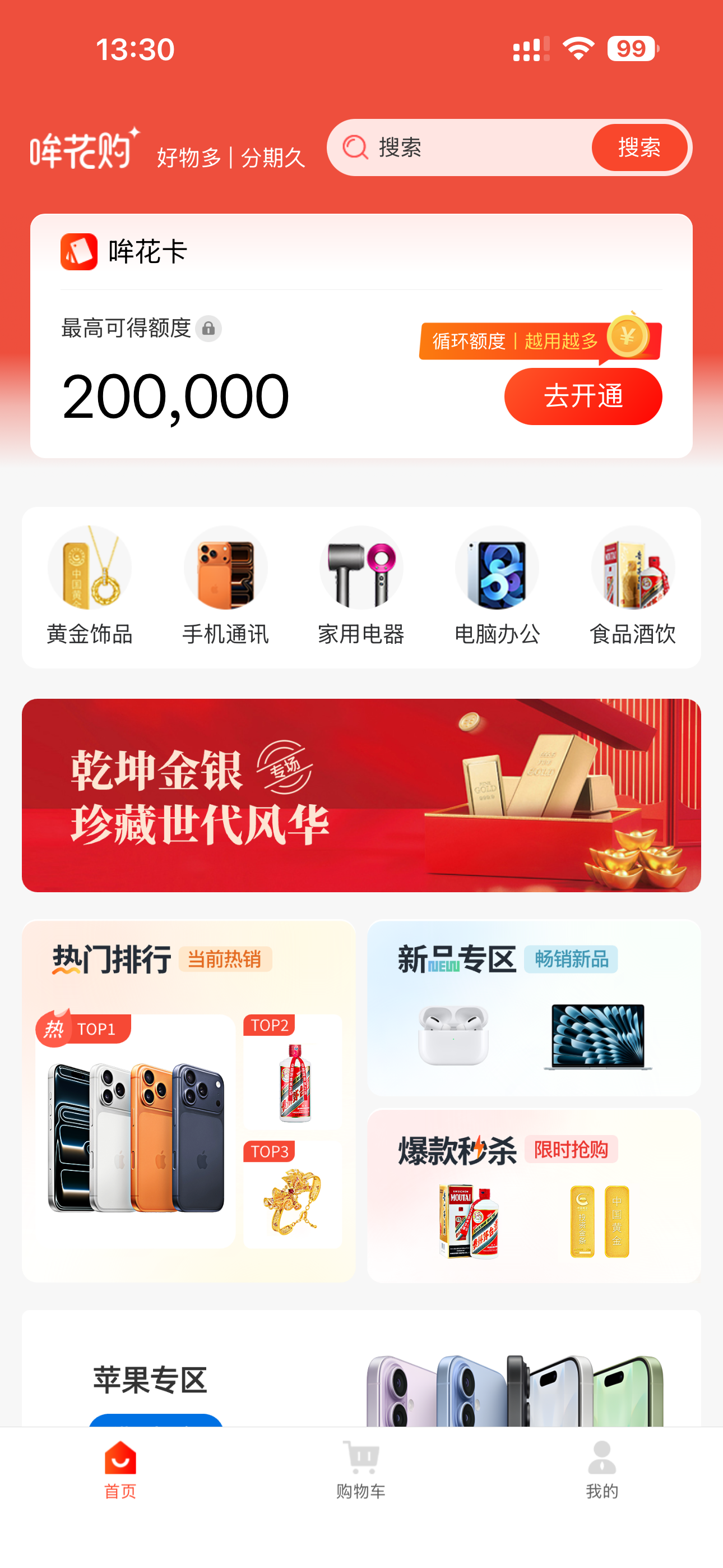
Task: Open the 手机通讯 category
Action: coord(226,585)
